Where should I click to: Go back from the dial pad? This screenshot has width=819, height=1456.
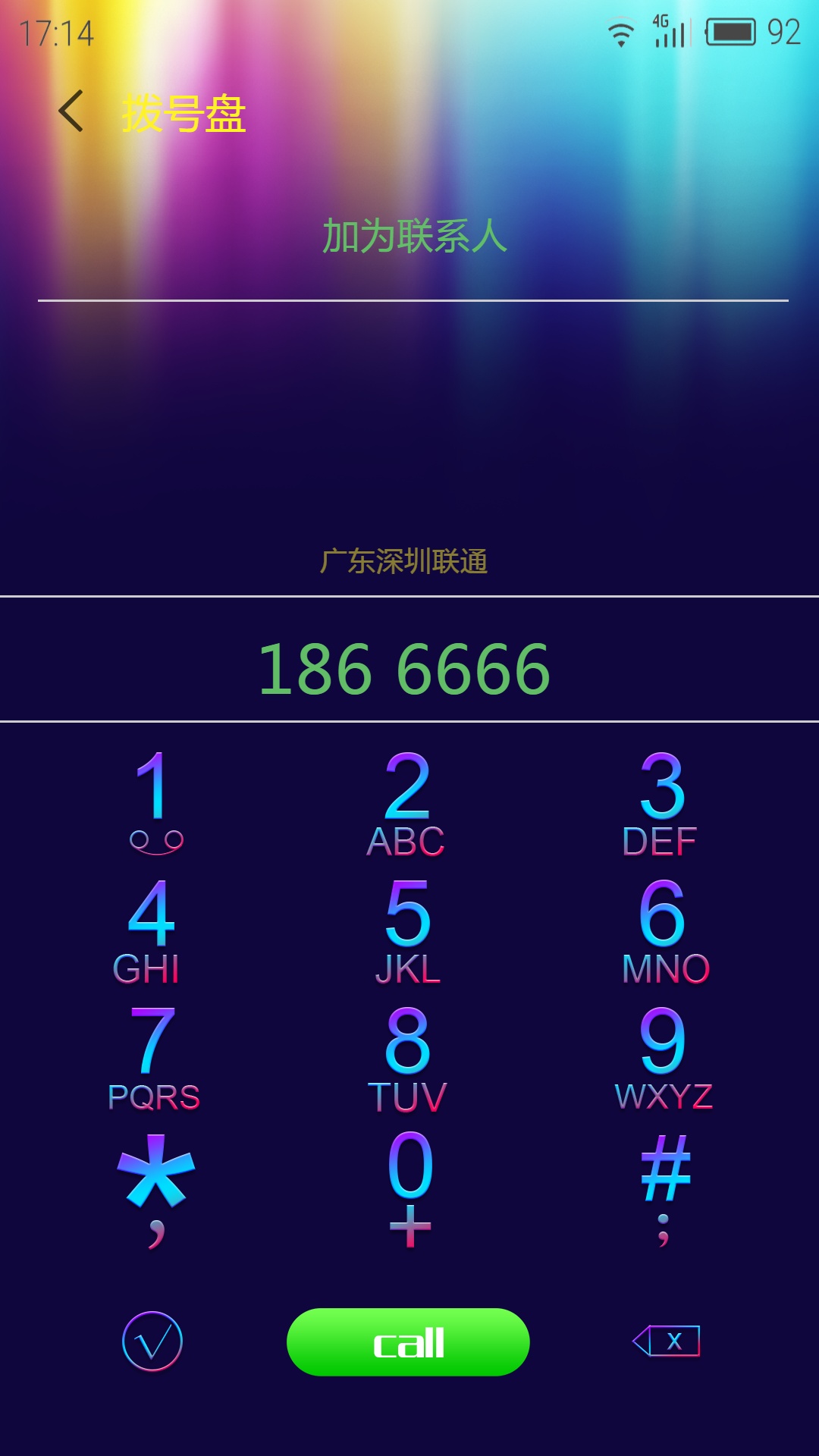[x=71, y=111]
